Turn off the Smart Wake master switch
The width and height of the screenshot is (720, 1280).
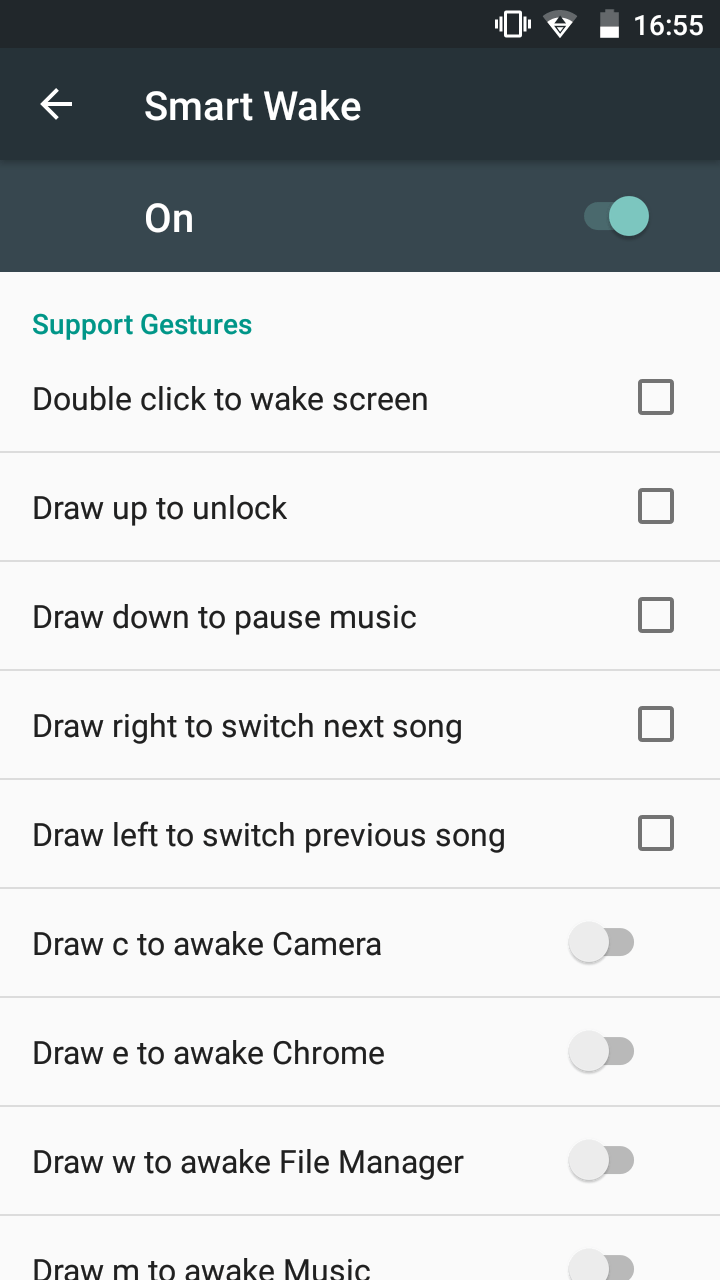coord(617,217)
